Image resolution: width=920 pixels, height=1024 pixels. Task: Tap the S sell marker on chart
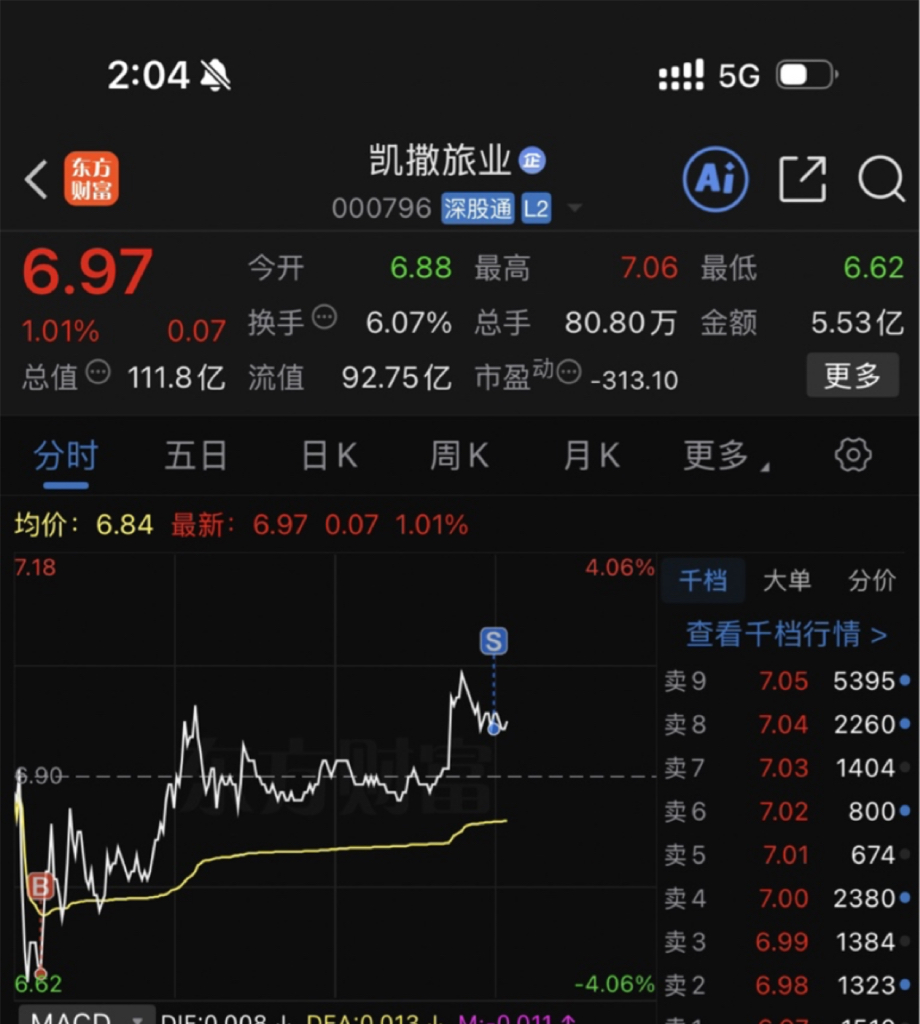click(x=494, y=641)
